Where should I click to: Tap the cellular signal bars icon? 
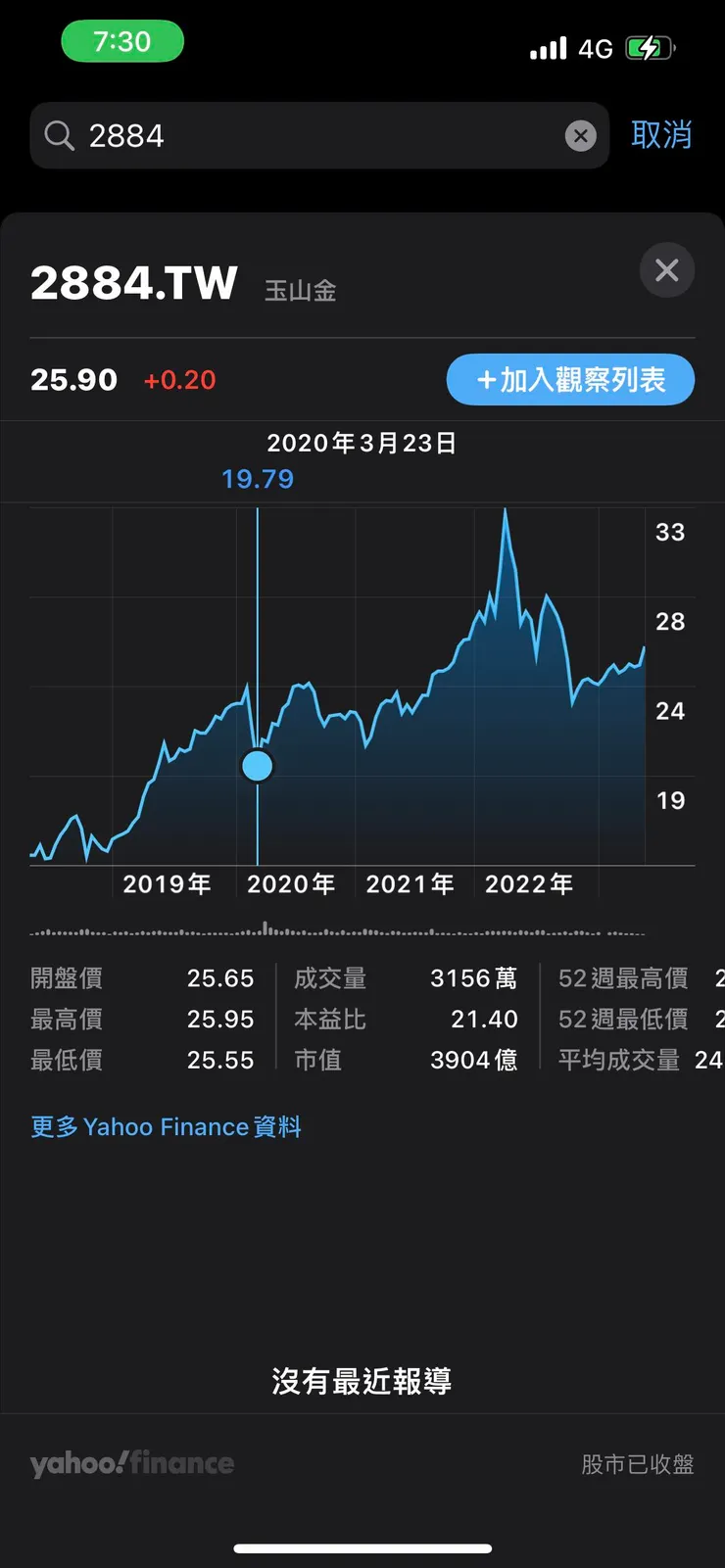(x=550, y=47)
